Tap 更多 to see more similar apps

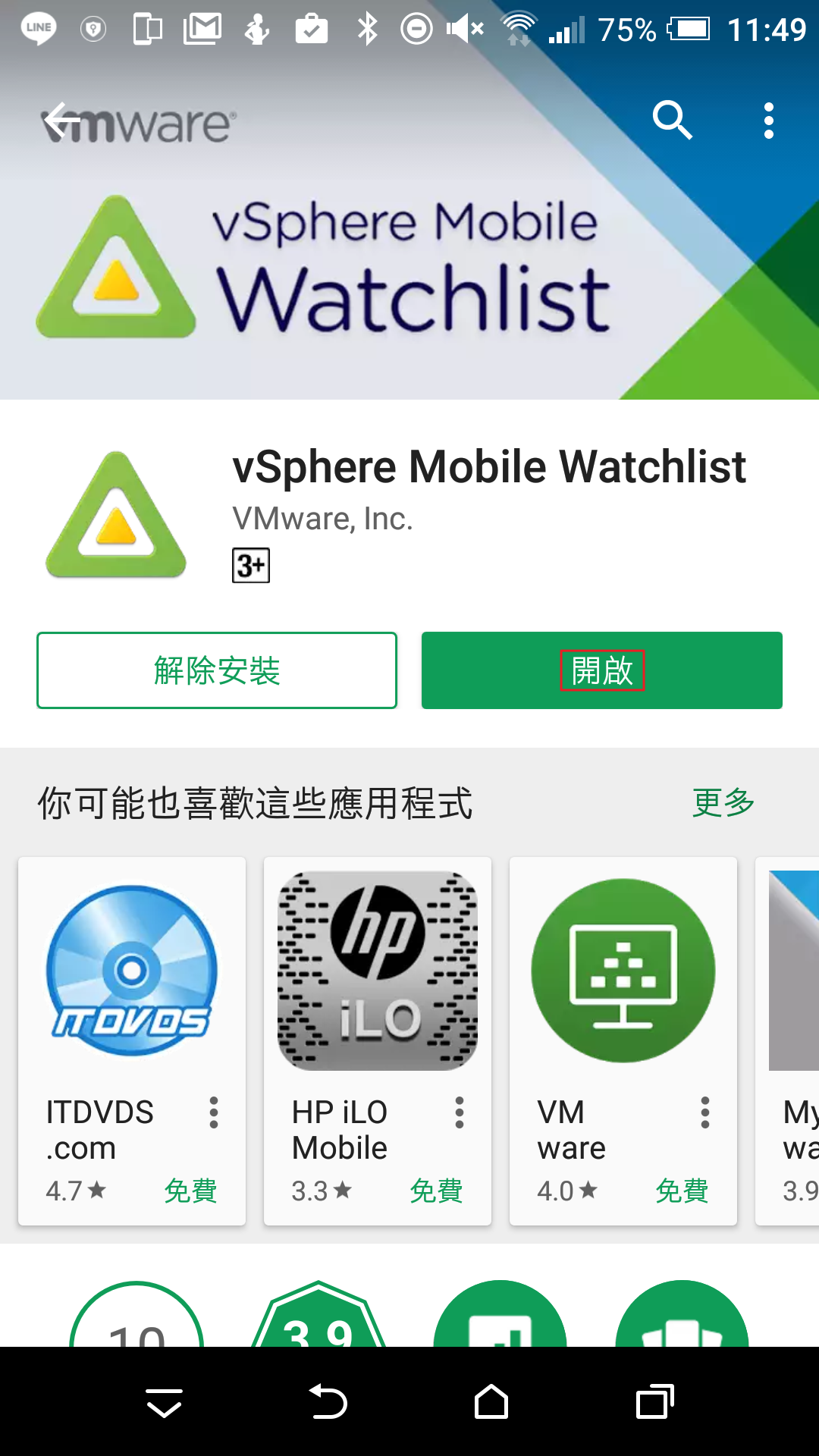[723, 802]
